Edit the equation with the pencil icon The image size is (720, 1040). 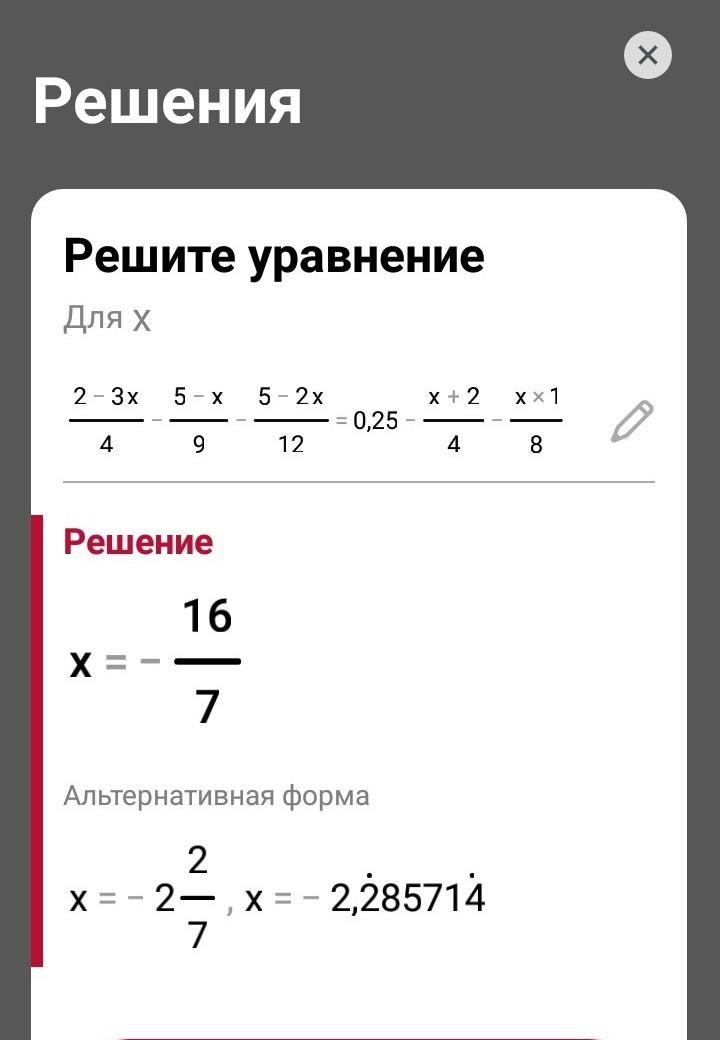632,421
